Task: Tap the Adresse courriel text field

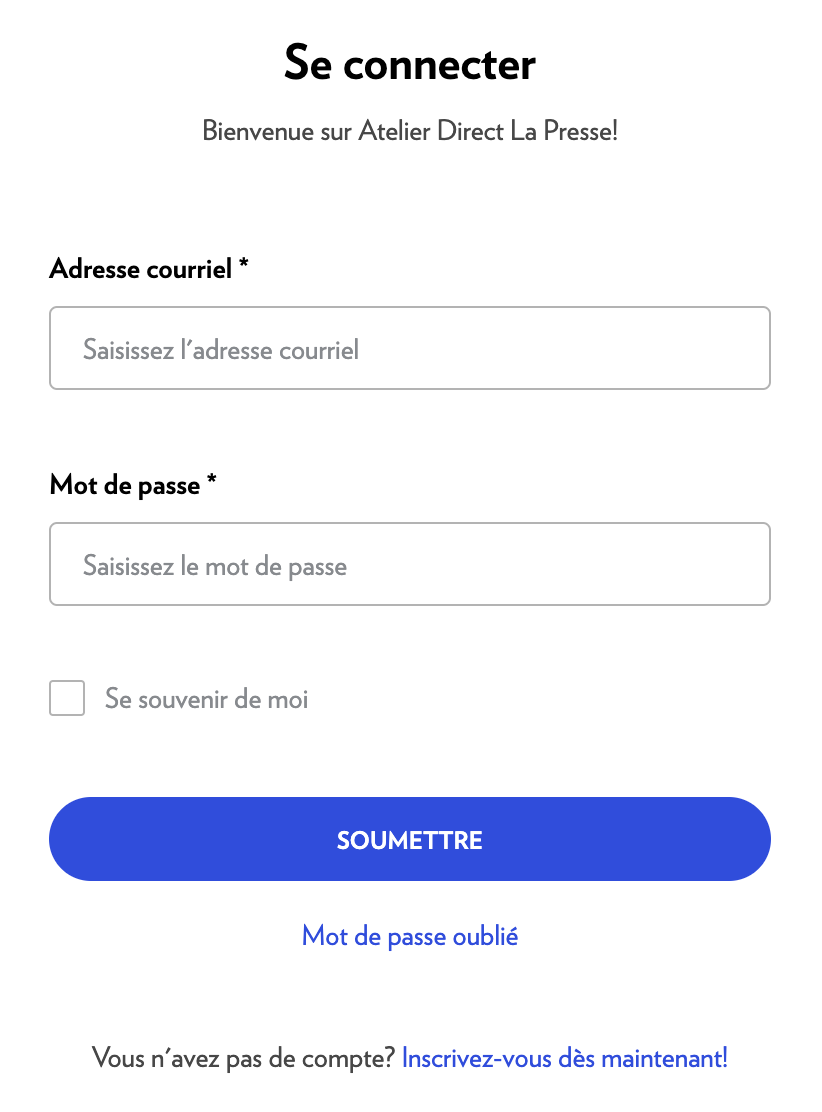Action: point(410,348)
